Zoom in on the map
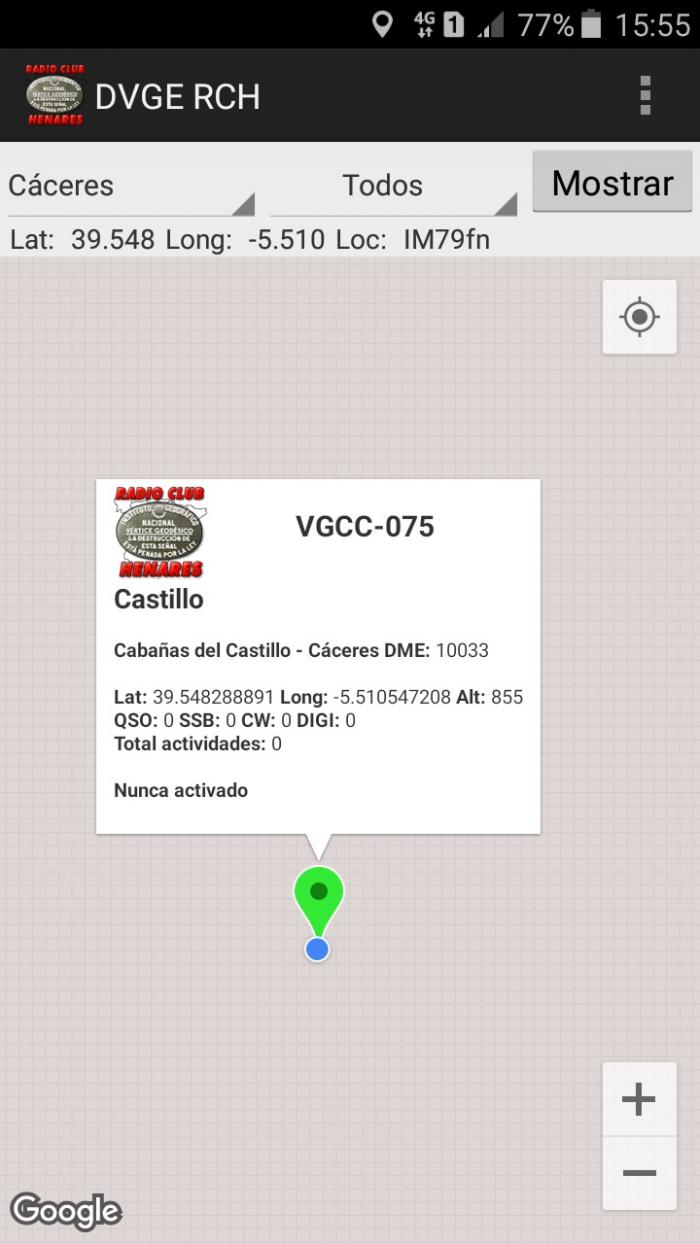 tap(639, 1099)
